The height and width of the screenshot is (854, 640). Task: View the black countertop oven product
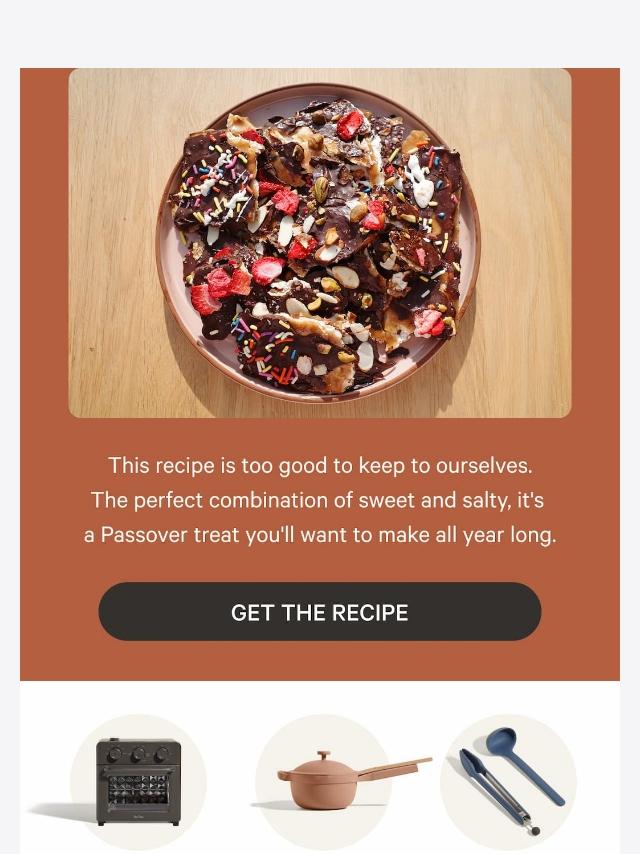138,781
